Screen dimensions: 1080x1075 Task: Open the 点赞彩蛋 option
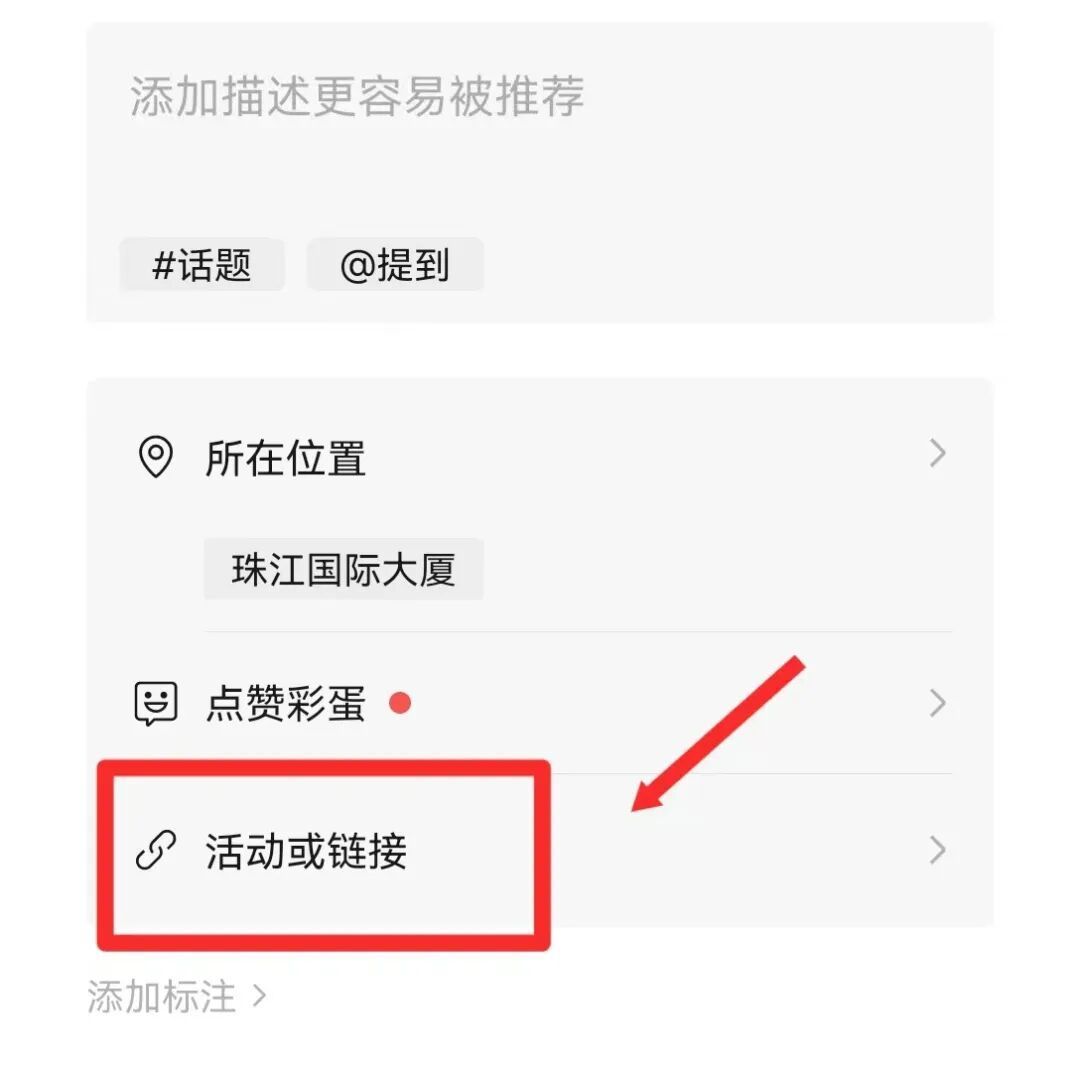pos(540,703)
